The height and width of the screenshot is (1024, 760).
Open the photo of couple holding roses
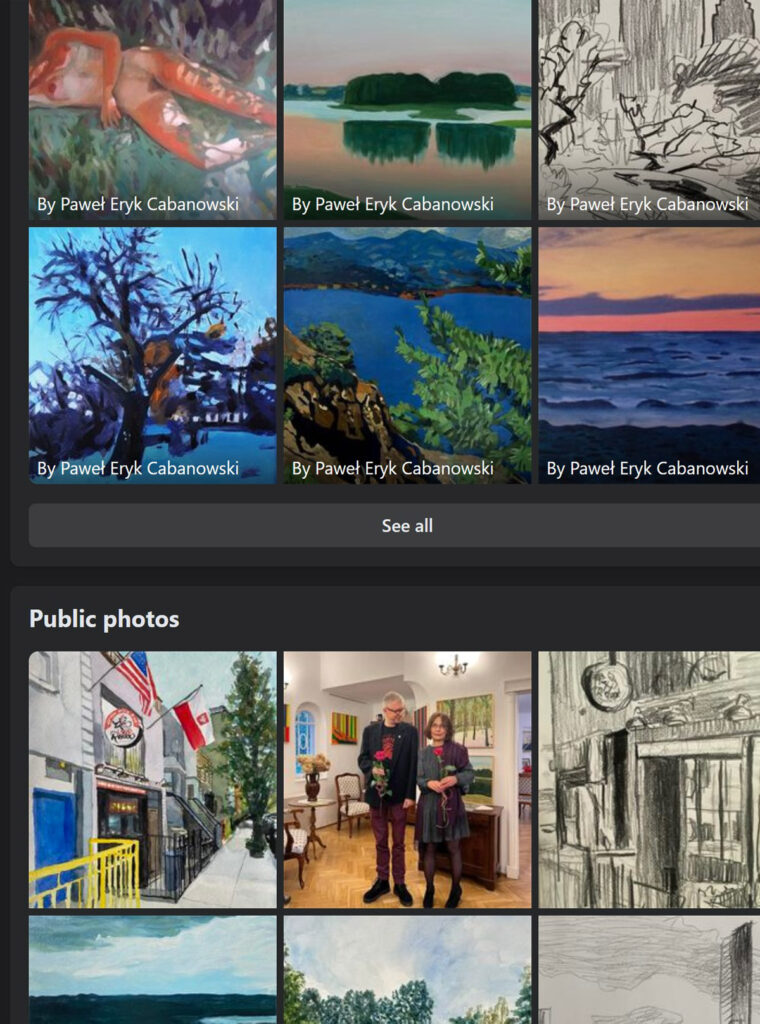(407, 779)
